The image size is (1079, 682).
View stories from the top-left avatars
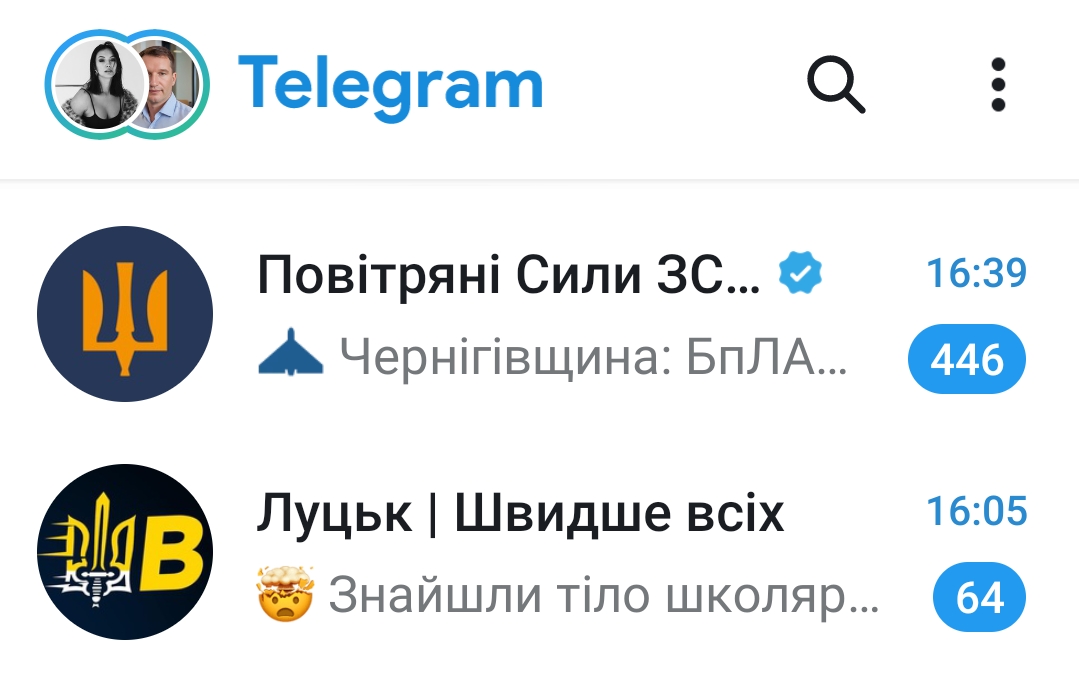click(127, 85)
